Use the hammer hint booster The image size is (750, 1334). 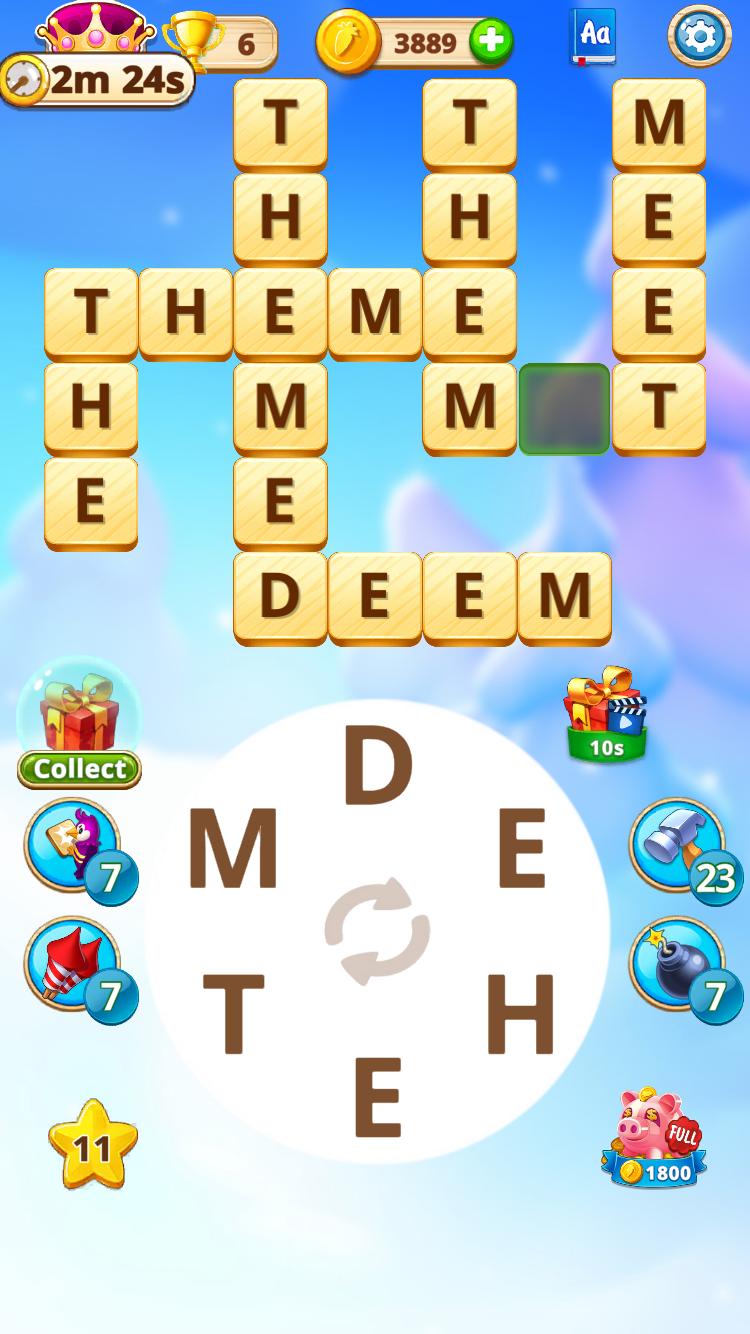pyautogui.click(x=677, y=844)
